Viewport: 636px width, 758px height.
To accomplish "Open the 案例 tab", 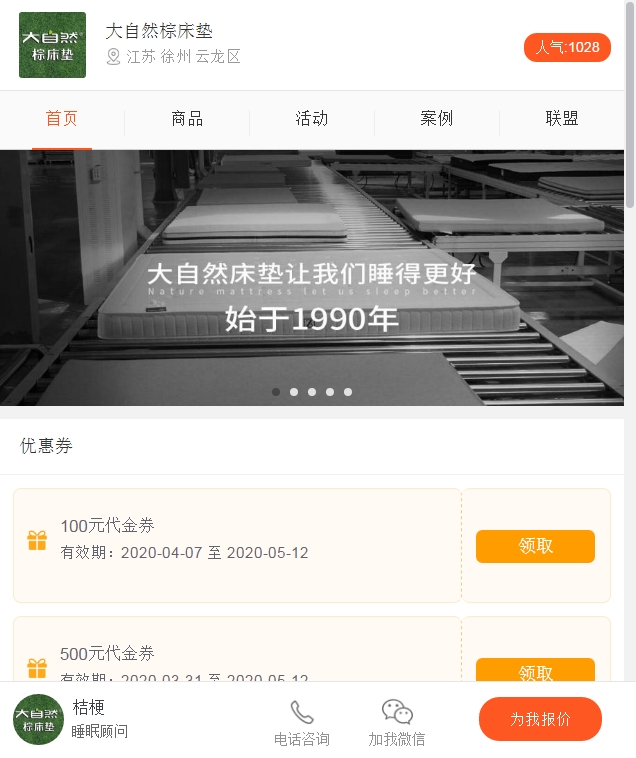I will coord(437,119).
